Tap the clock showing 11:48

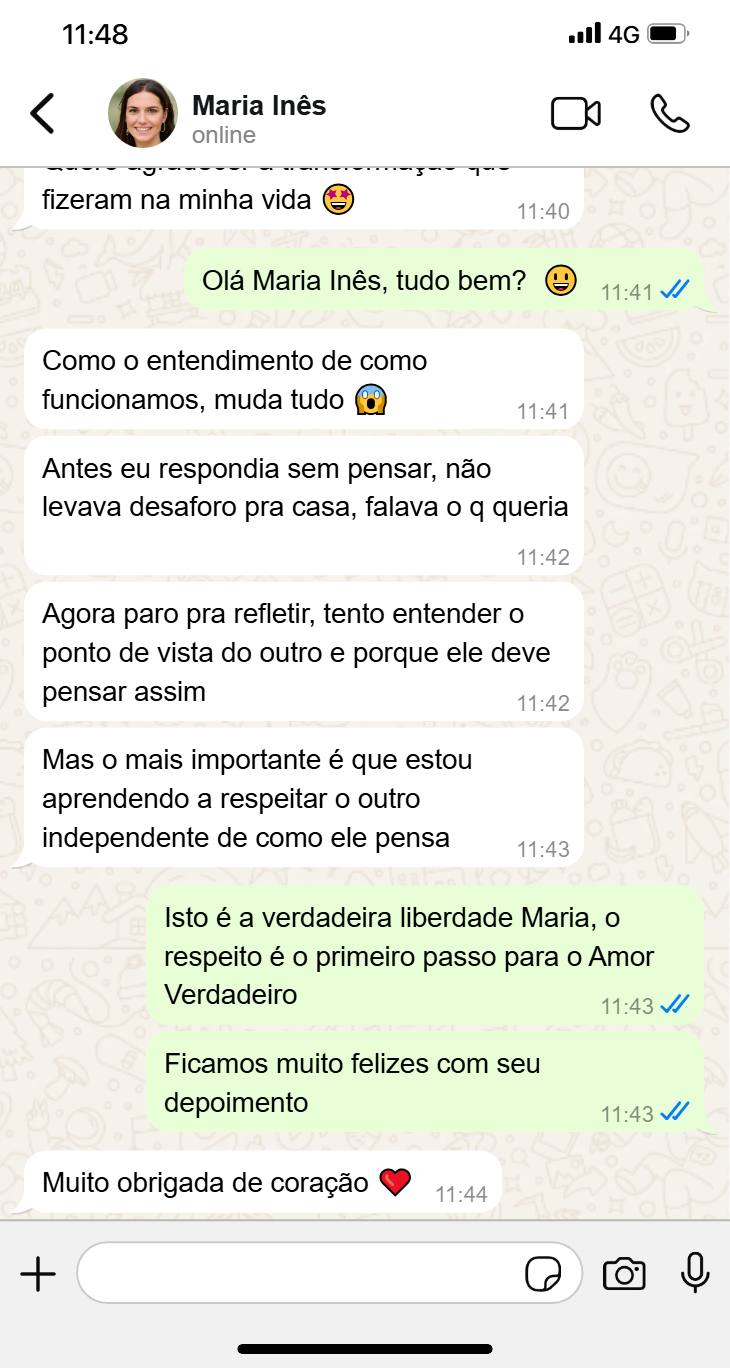click(x=97, y=33)
